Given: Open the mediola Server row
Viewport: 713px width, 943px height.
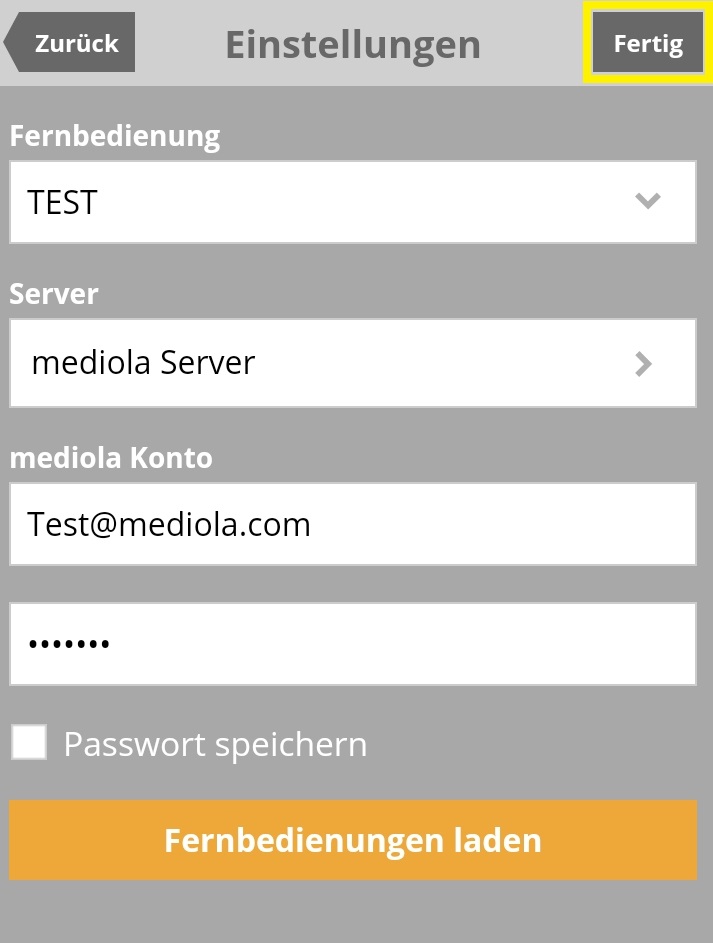Looking at the screenshot, I should (352, 363).
